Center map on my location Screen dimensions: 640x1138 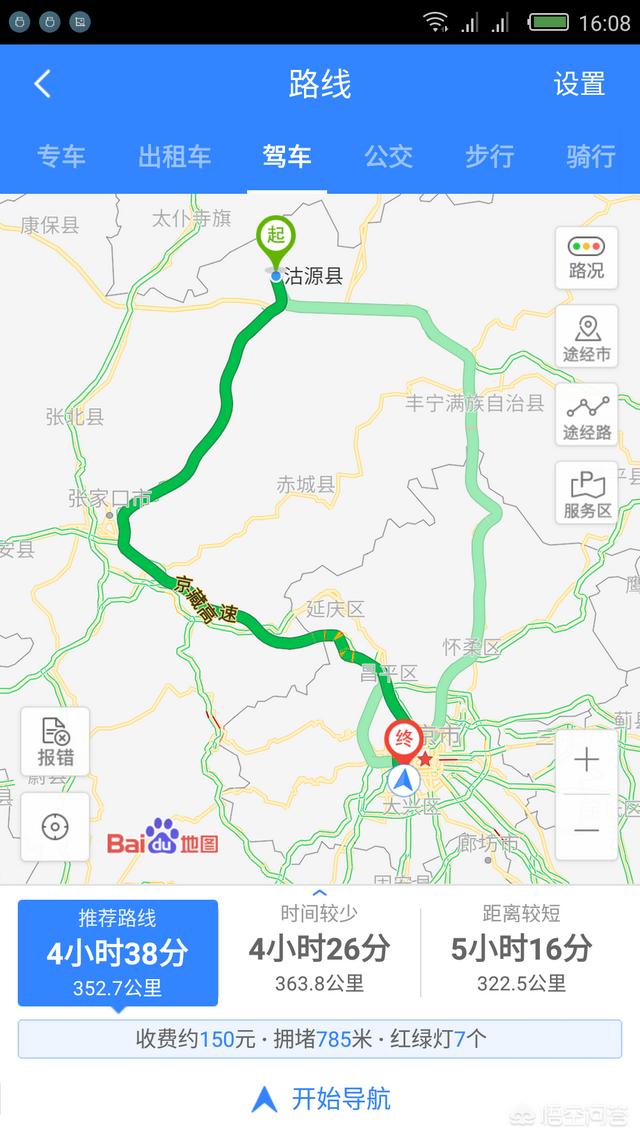click(x=55, y=827)
